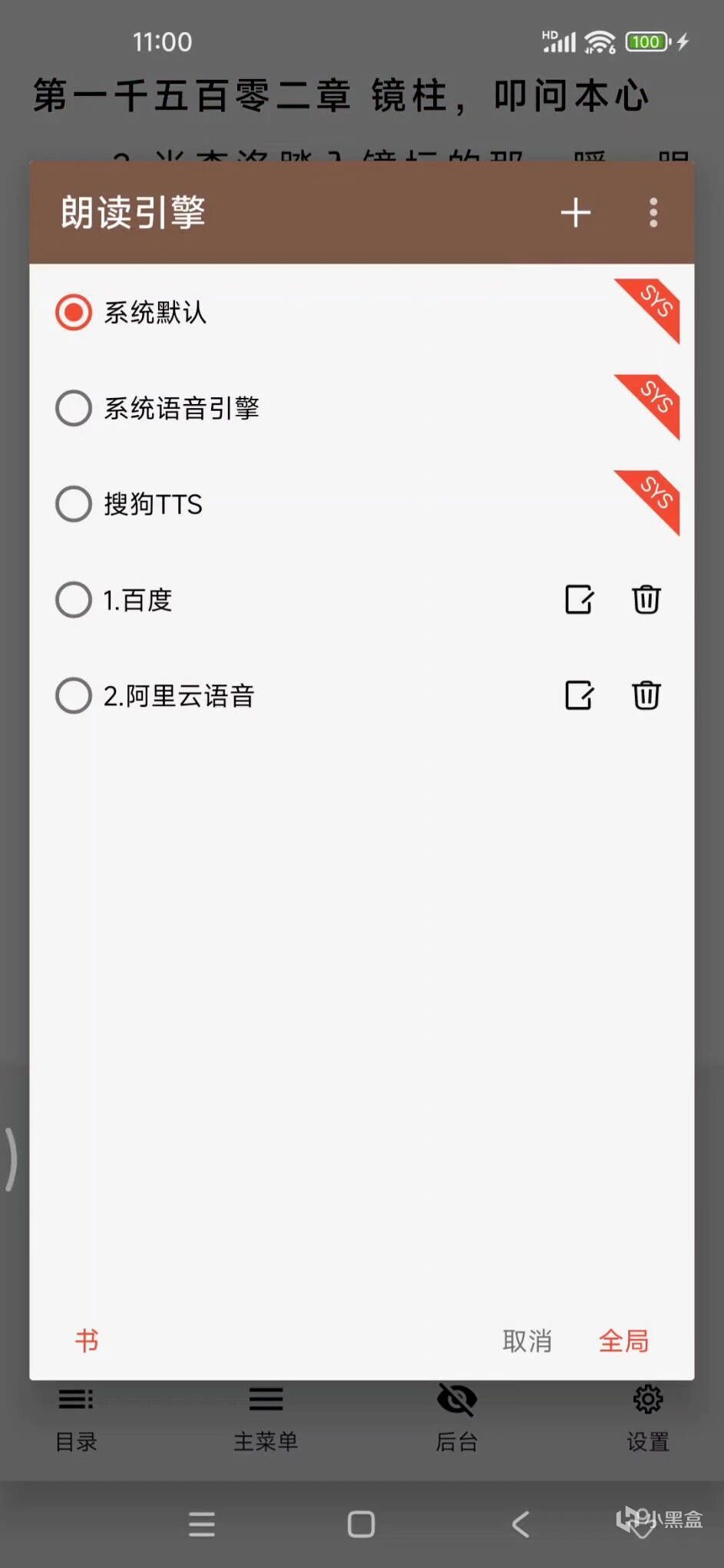Select the 1.百度 engine

coord(74,600)
